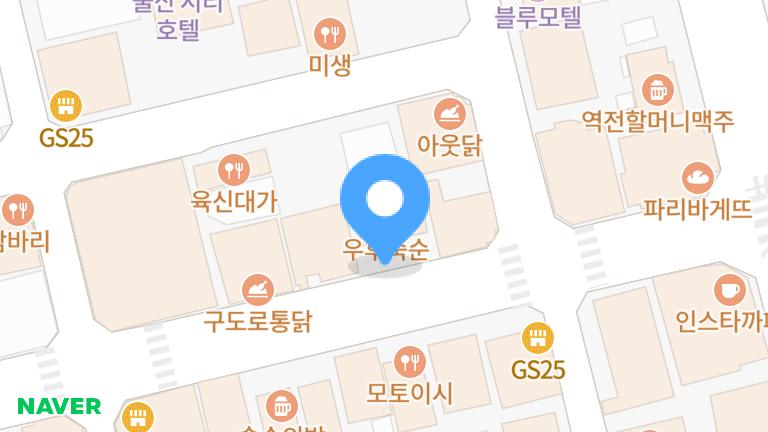Screen dimensions: 768x432
Task: Open the 인스타까페 cafe marker
Action: [x=731, y=290]
